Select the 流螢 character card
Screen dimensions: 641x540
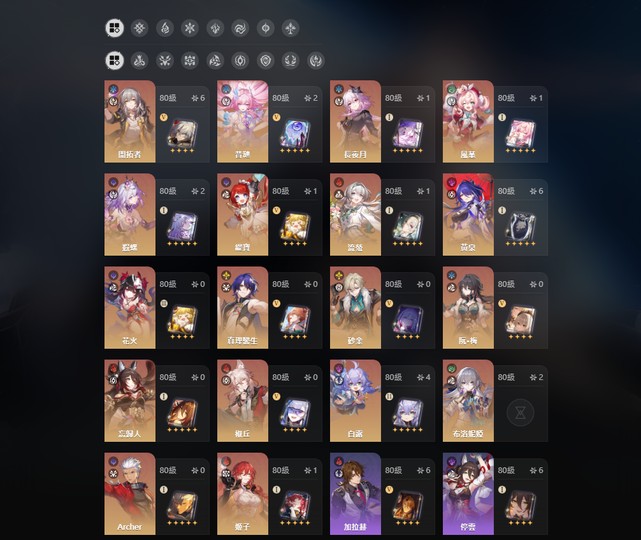point(355,214)
